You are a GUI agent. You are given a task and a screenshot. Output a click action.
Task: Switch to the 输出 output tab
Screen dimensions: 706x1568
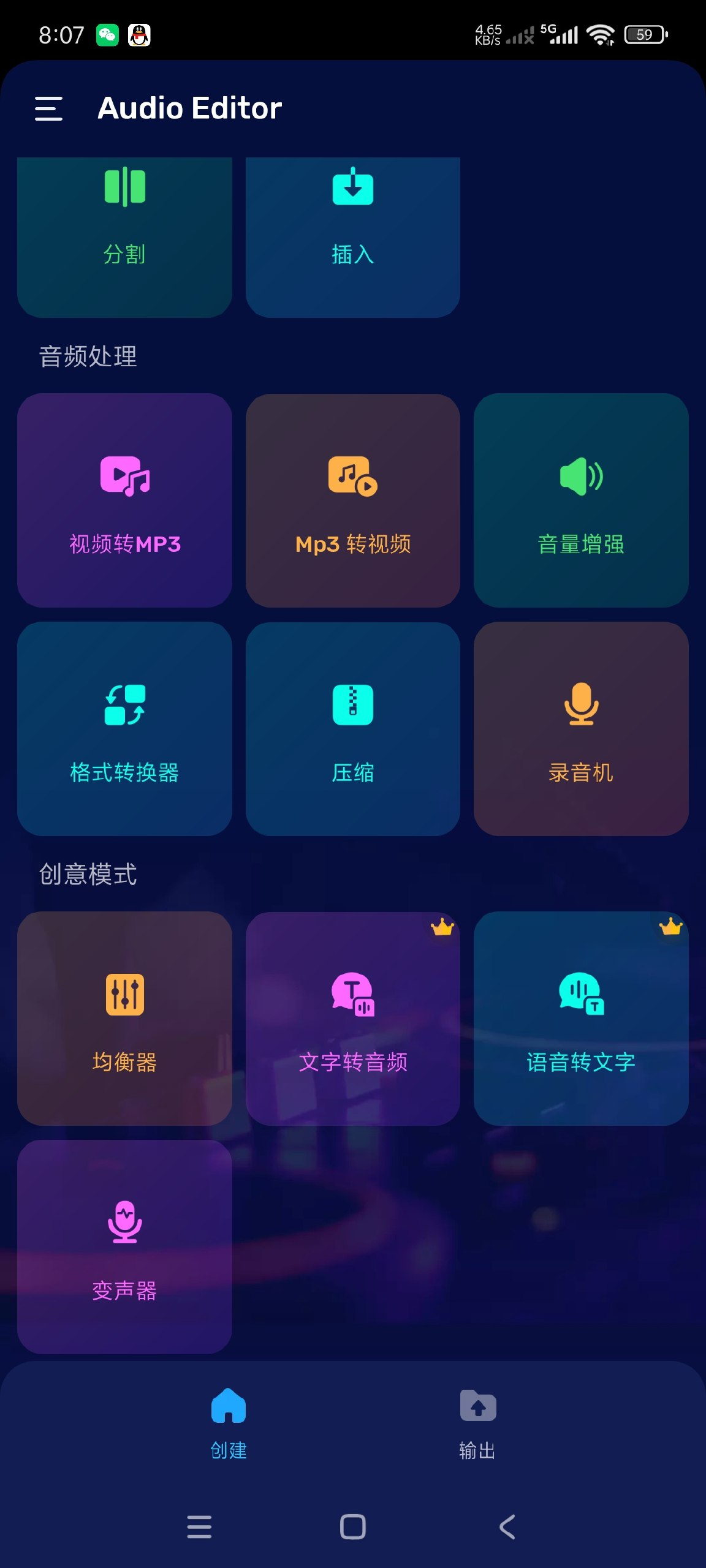(477, 1421)
